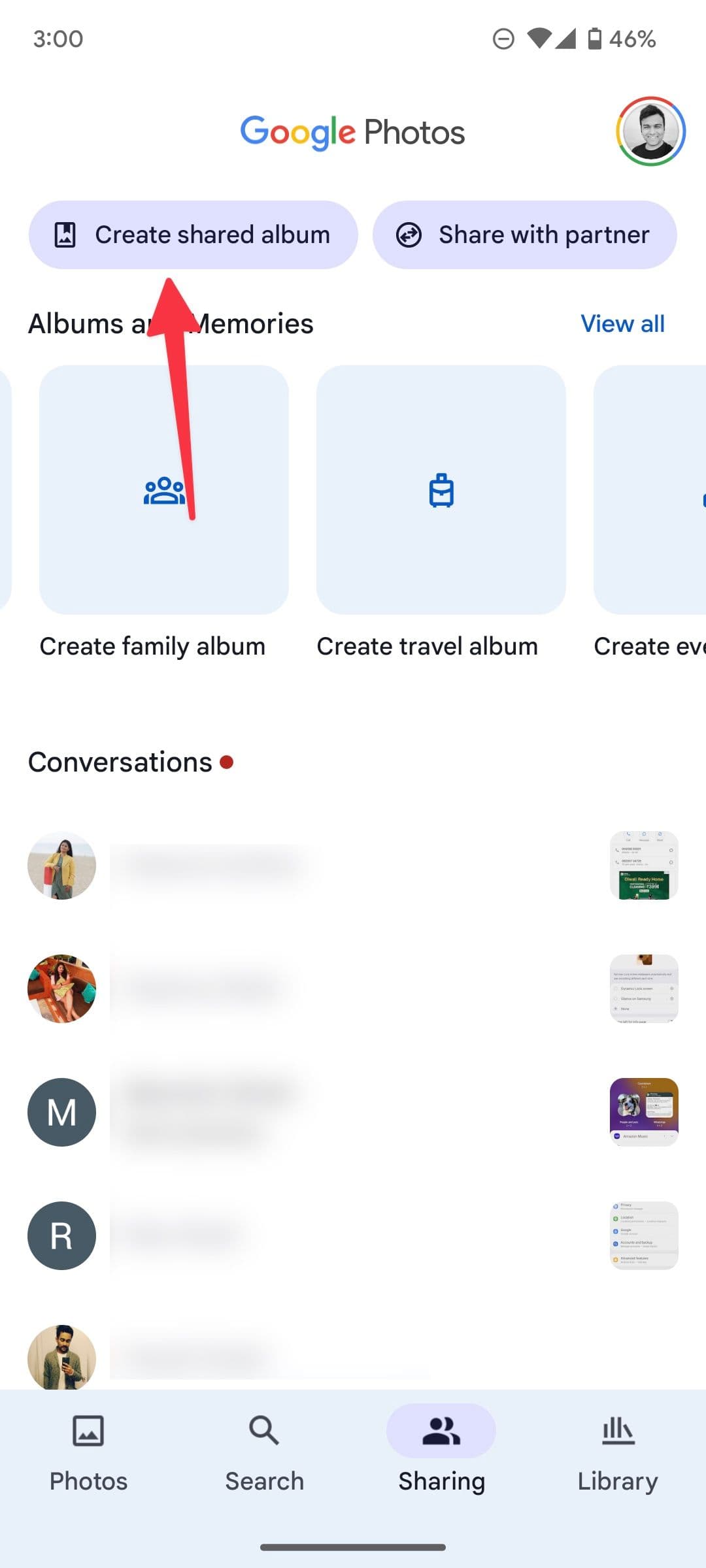
Task: Open the Search tab icon
Action: (264, 1430)
